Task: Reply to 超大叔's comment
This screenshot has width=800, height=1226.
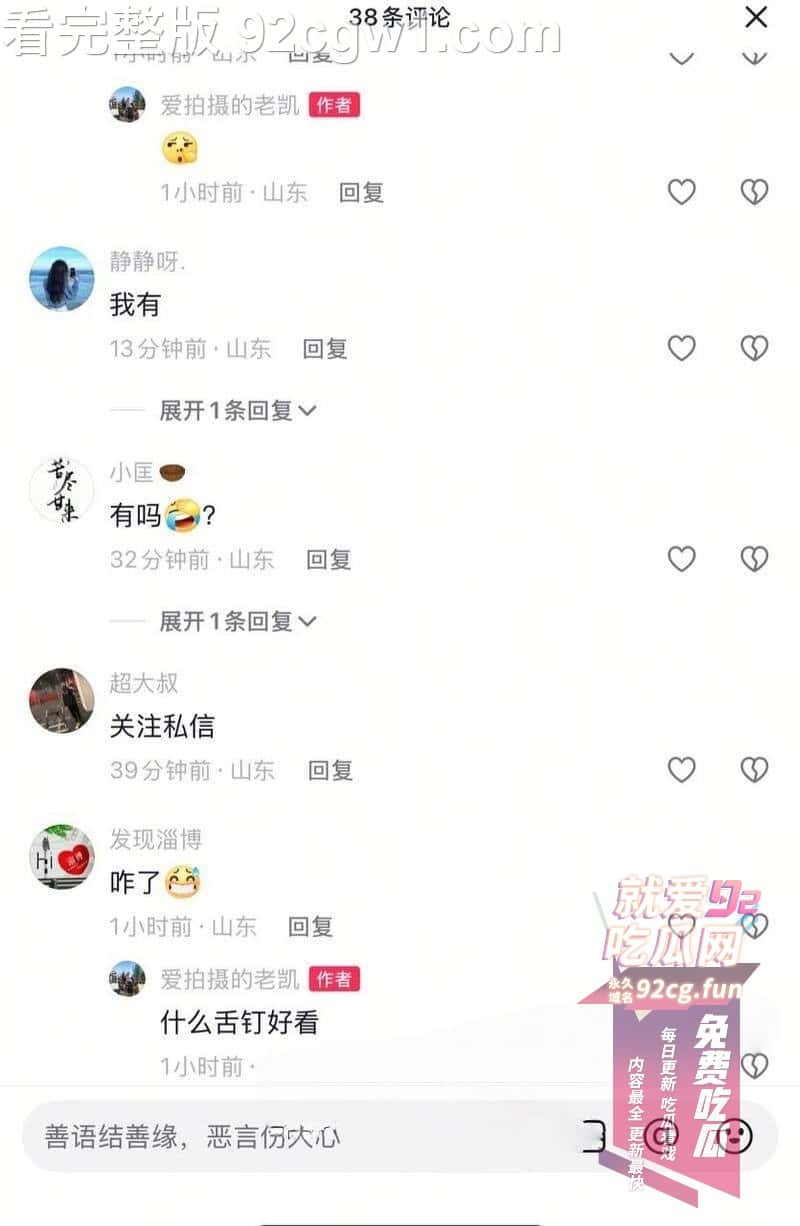Action: (330, 771)
